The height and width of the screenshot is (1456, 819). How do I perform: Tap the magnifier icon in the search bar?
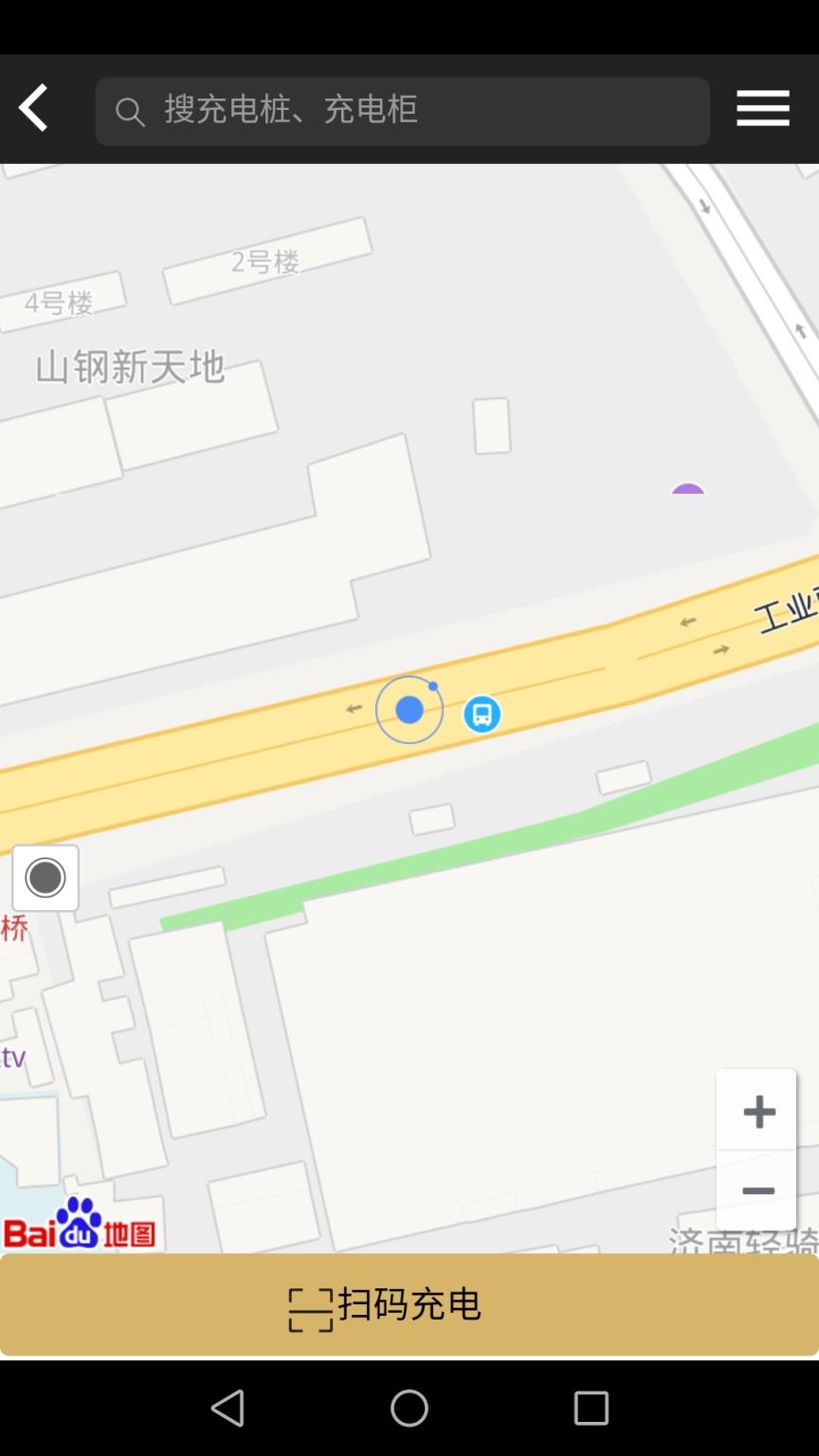click(x=131, y=112)
